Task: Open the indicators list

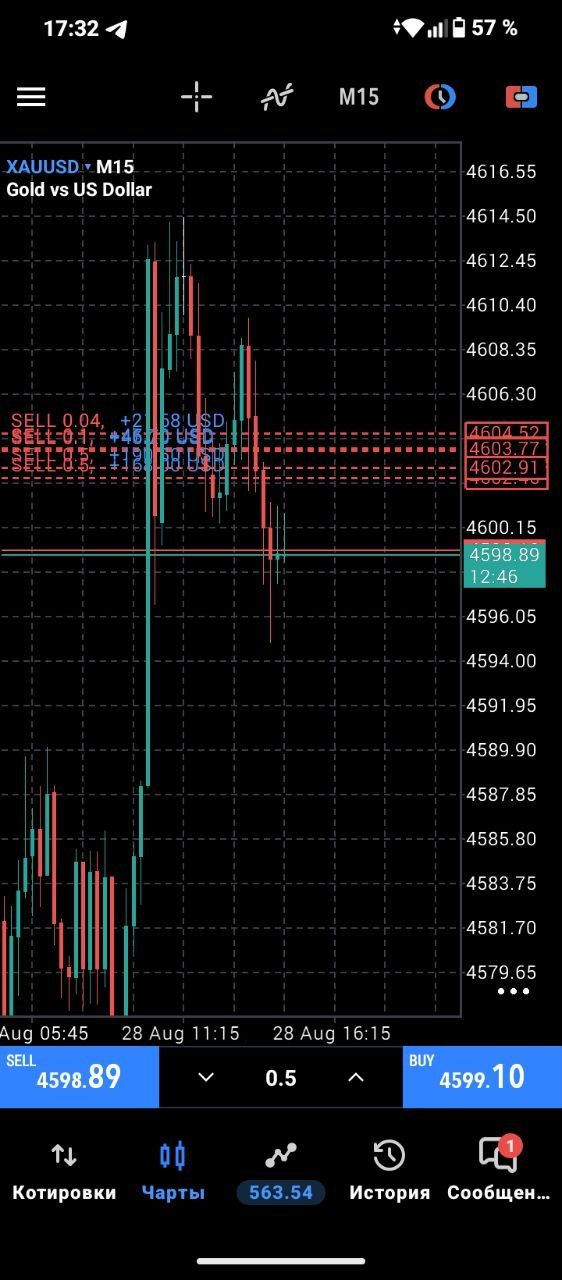Action: pyautogui.click(x=277, y=97)
